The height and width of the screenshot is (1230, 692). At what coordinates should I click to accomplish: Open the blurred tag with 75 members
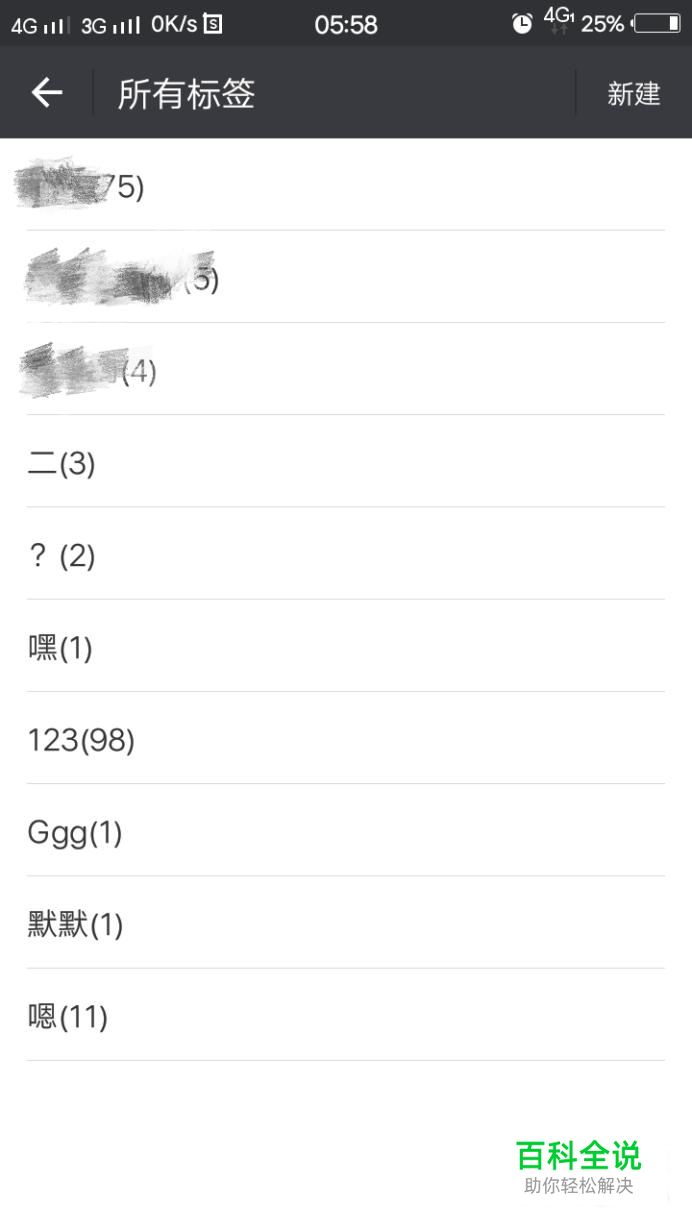[x=82, y=186]
